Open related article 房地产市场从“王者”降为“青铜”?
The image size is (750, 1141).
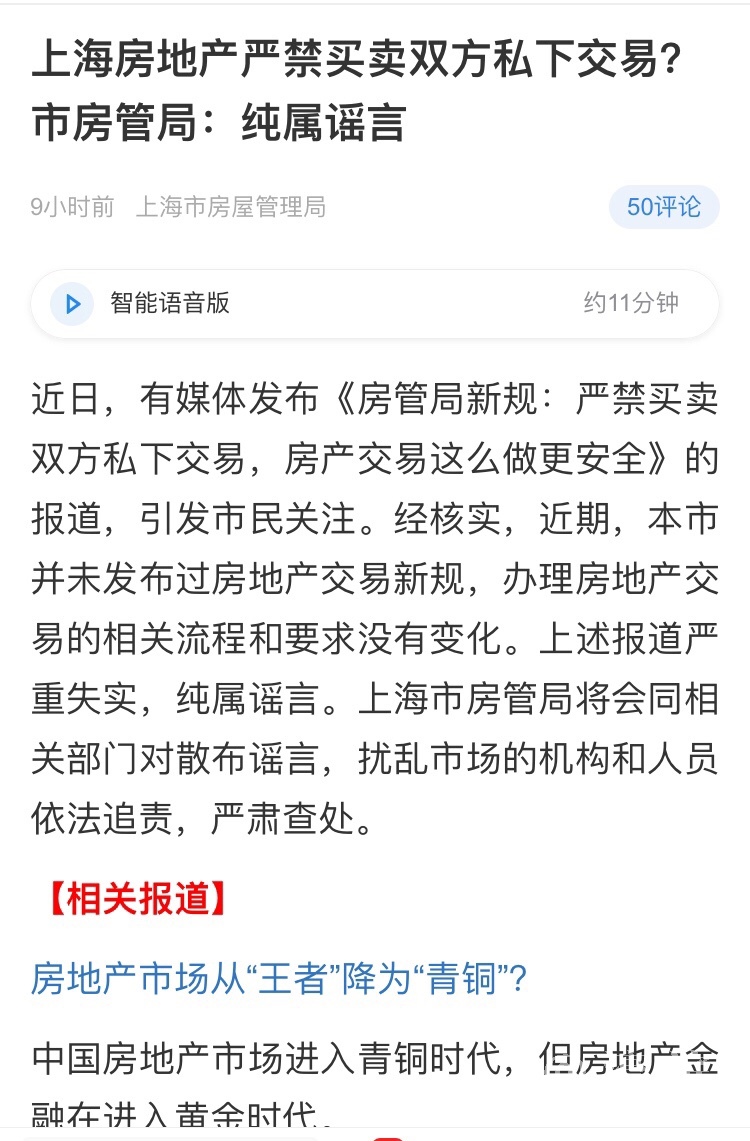click(279, 979)
